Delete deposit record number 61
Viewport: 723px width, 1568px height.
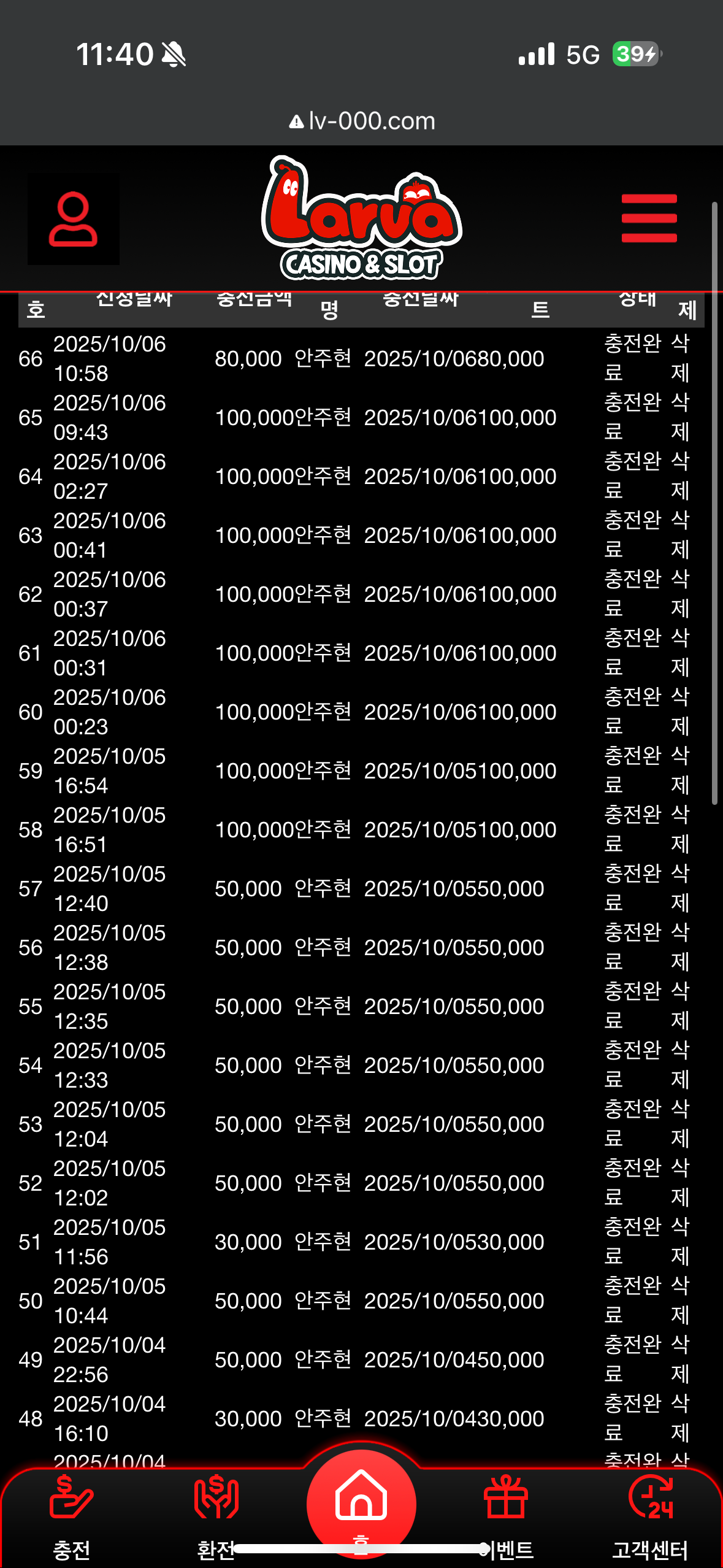[680, 653]
